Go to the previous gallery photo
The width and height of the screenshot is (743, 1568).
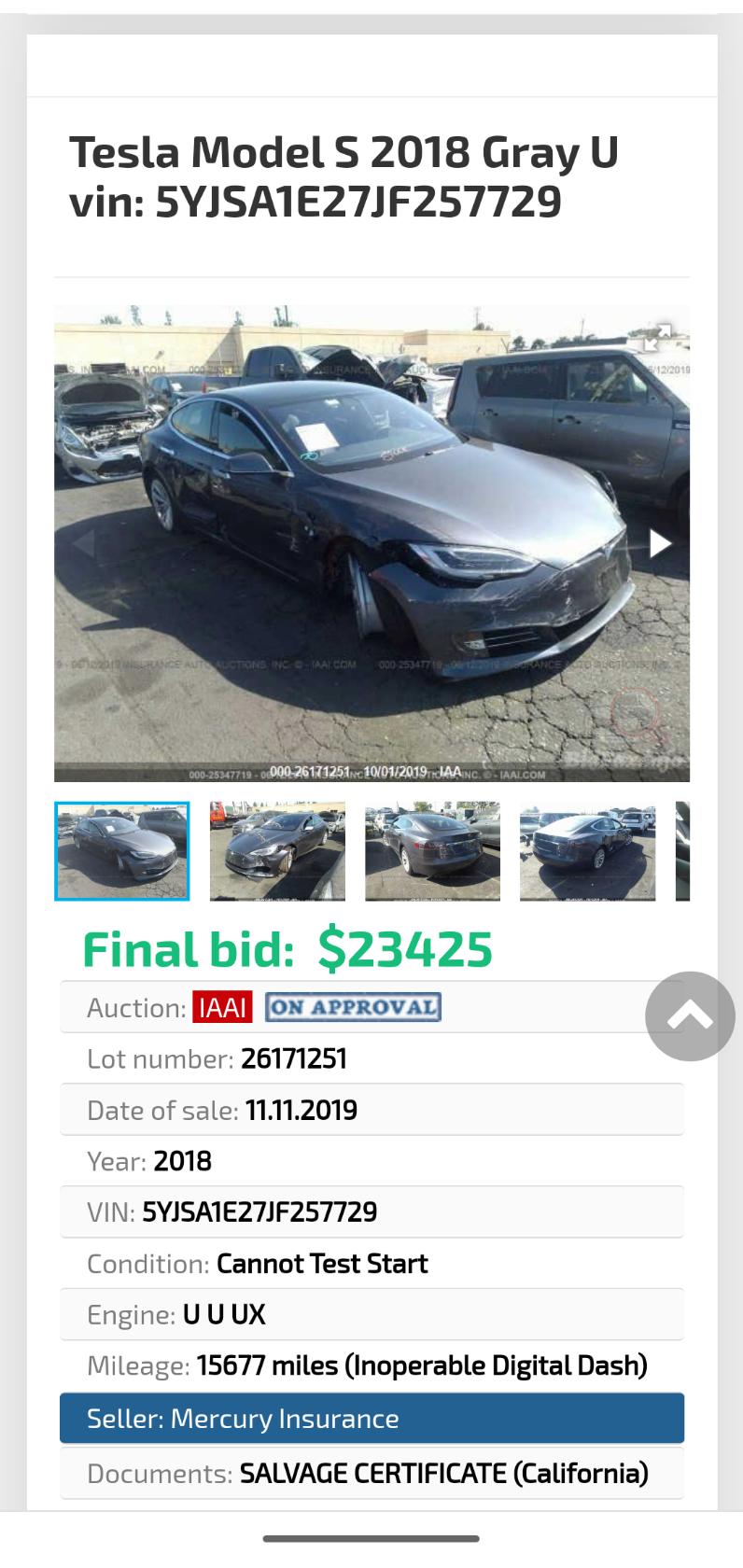[84, 543]
